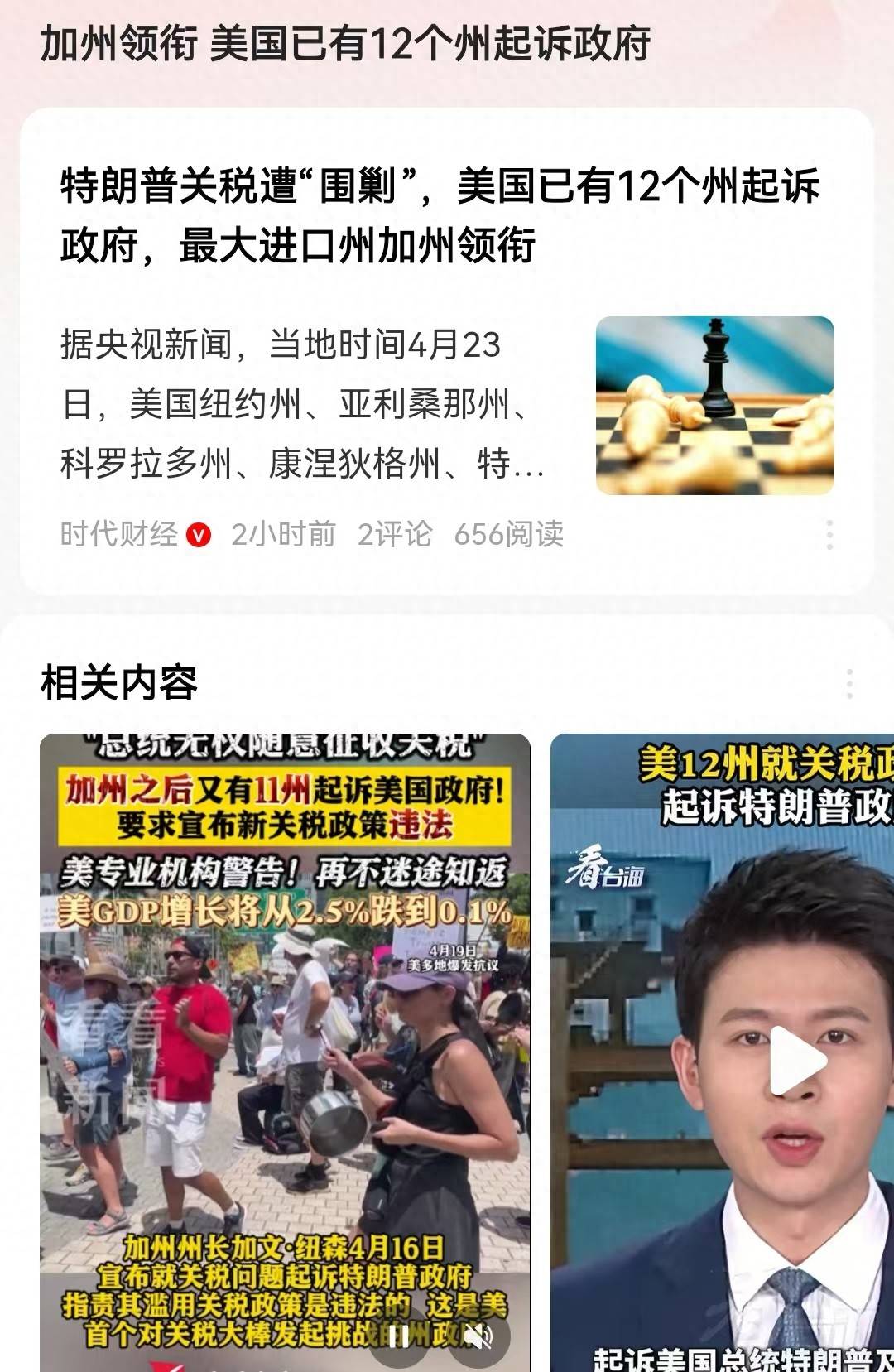This screenshot has width=894, height=1372.
Task: Unmute the California protest video
Action: (x=478, y=1335)
